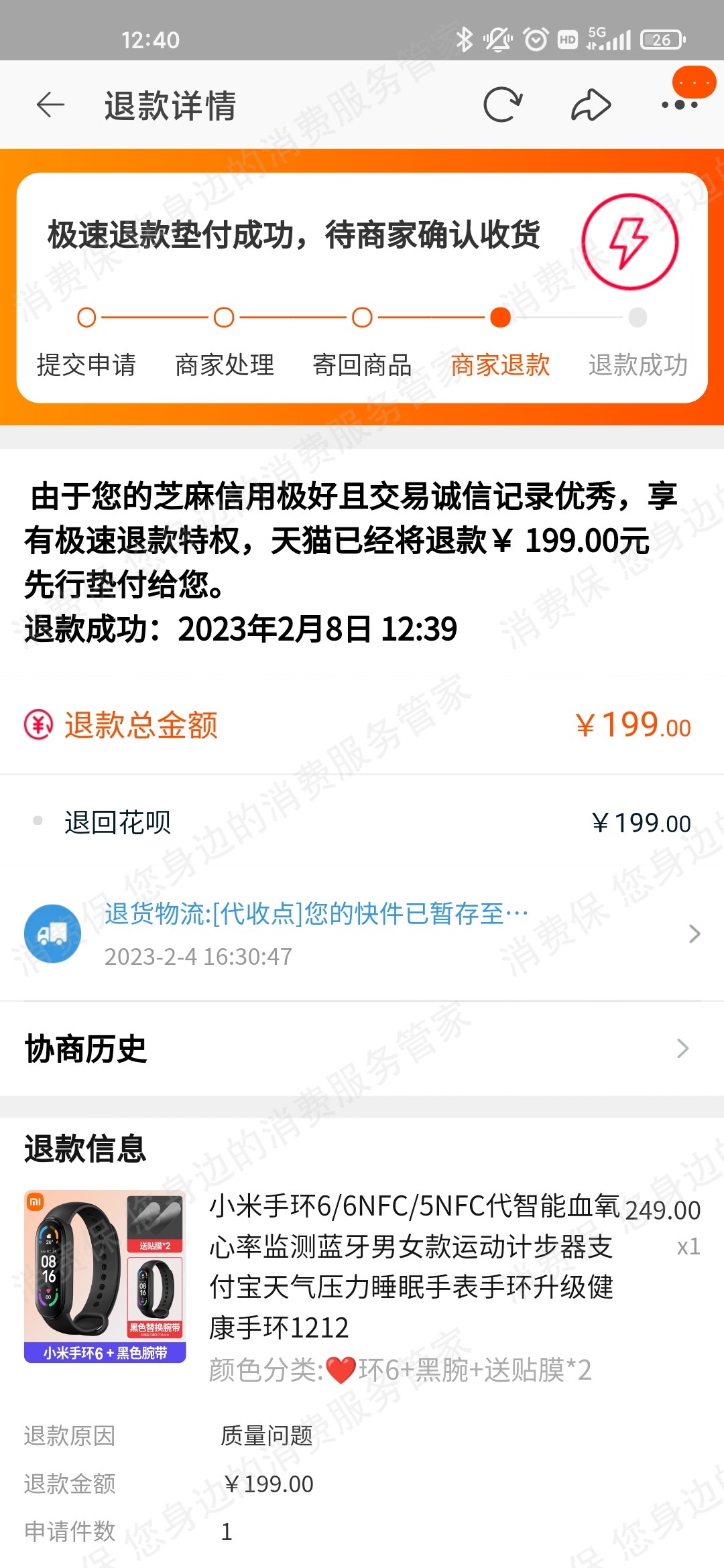Open the return logistics tracking row
The height and width of the screenshot is (1568, 724).
tap(362, 933)
